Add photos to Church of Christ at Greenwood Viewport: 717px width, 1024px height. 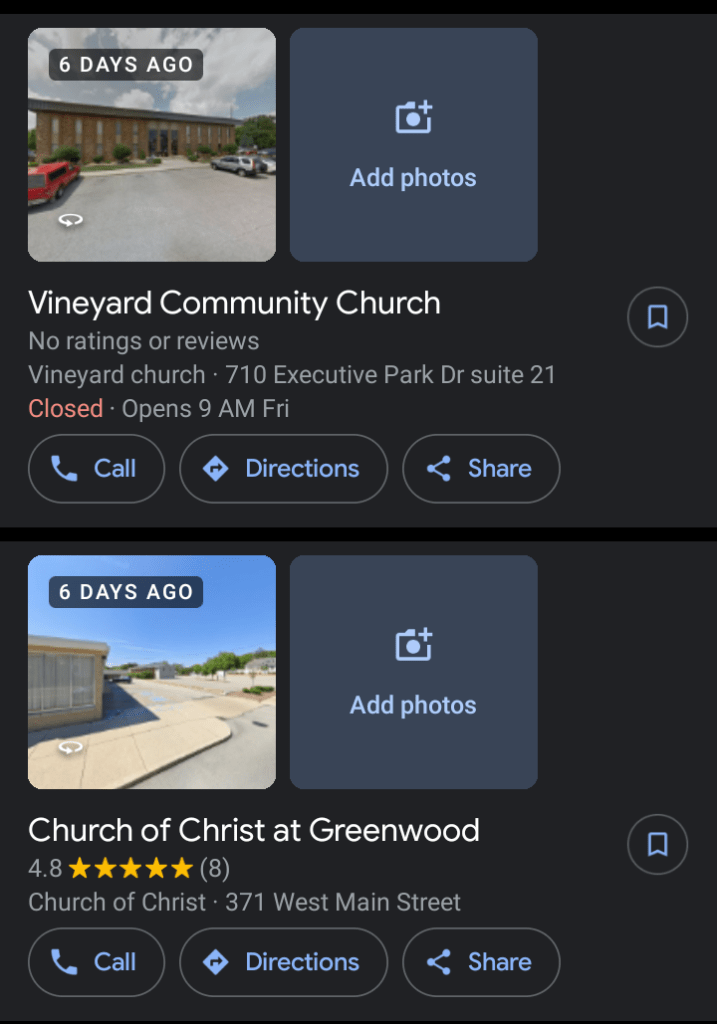pyautogui.click(x=413, y=672)
